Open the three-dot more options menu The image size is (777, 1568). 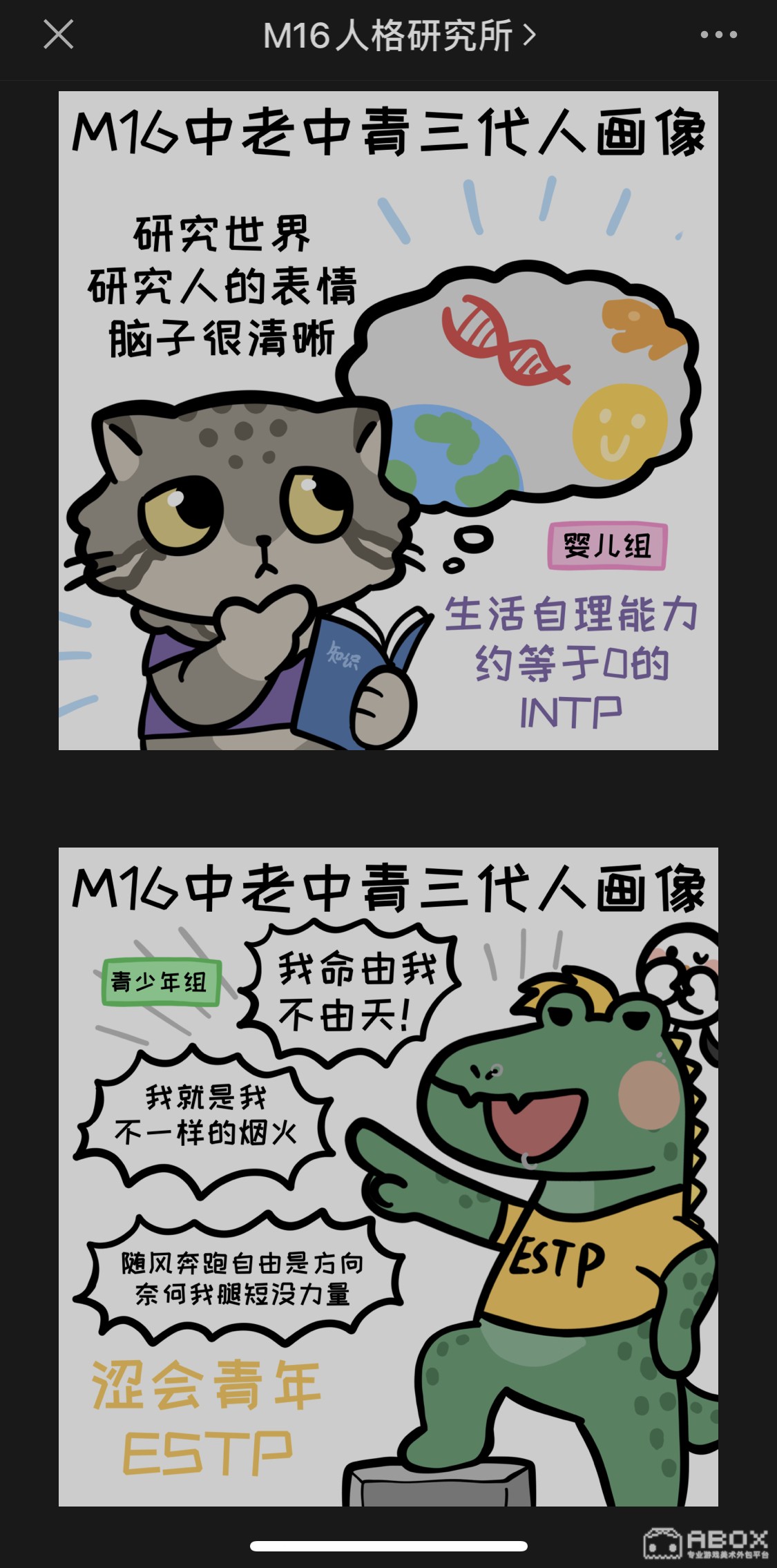718,35
